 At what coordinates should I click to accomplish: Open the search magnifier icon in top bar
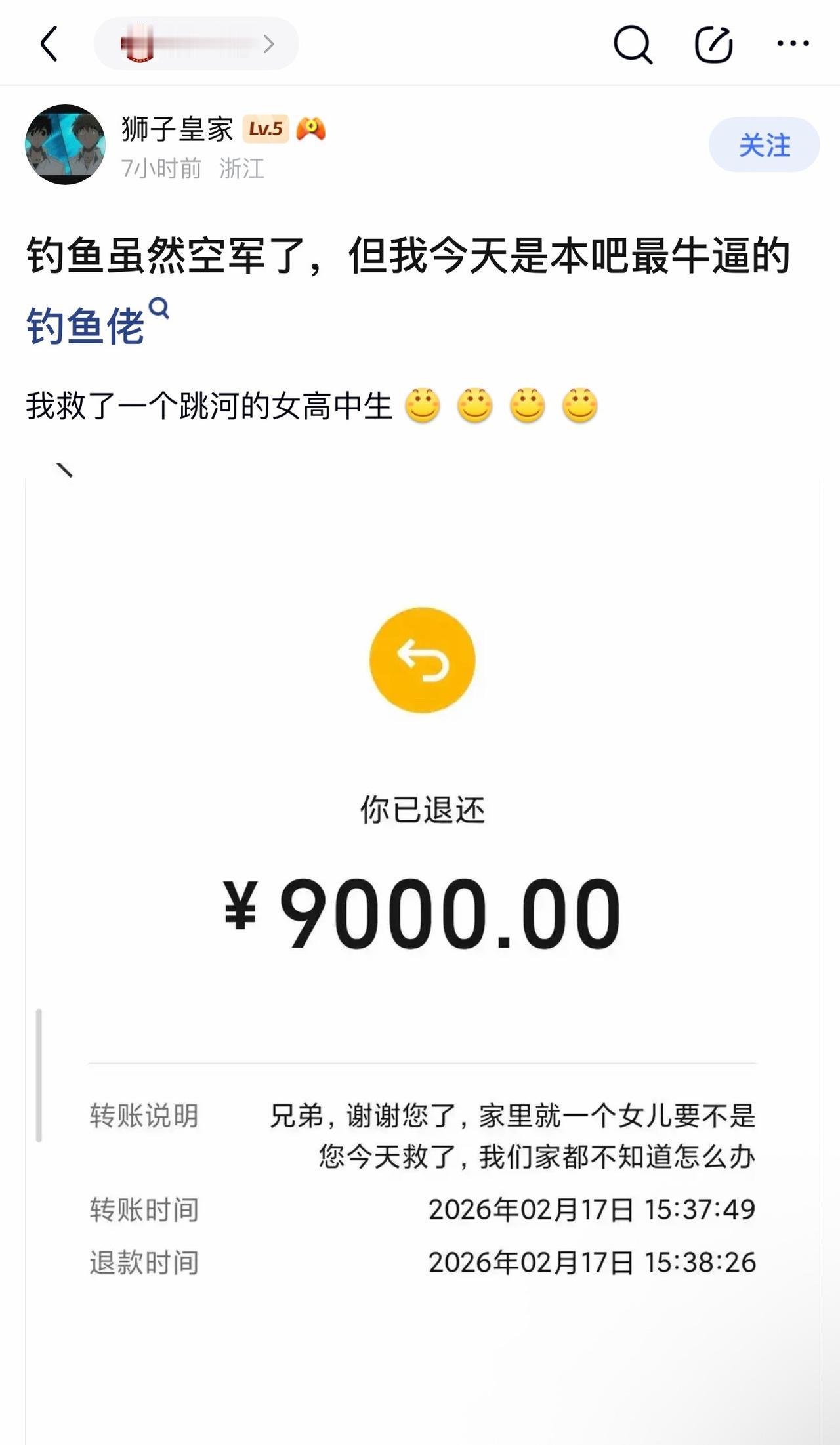tap(632, 45)
